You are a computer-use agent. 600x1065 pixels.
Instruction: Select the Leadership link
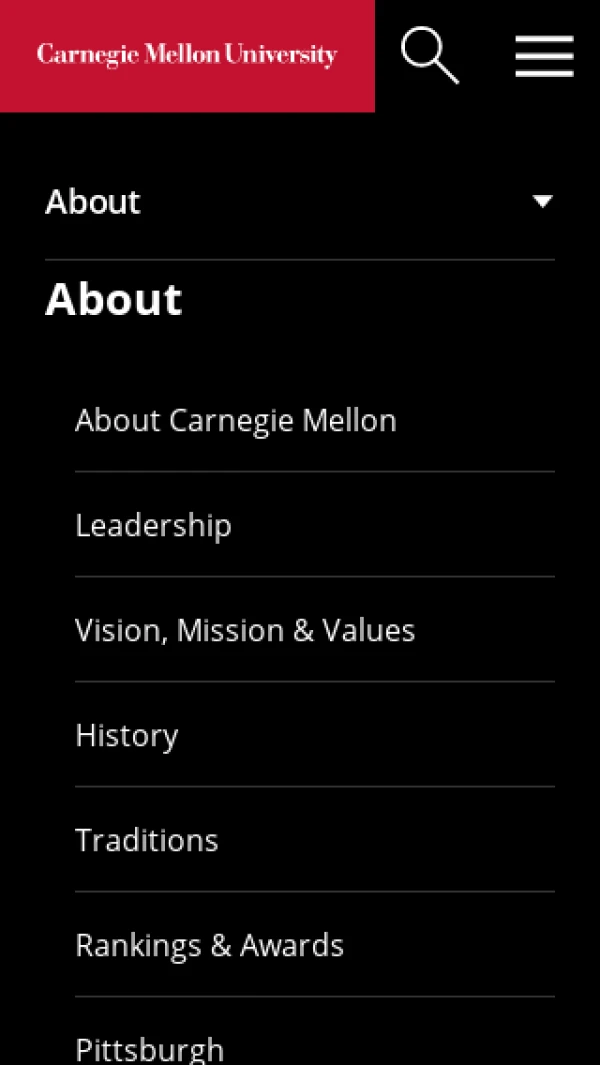pyautogui.click(x=153, y=526)
